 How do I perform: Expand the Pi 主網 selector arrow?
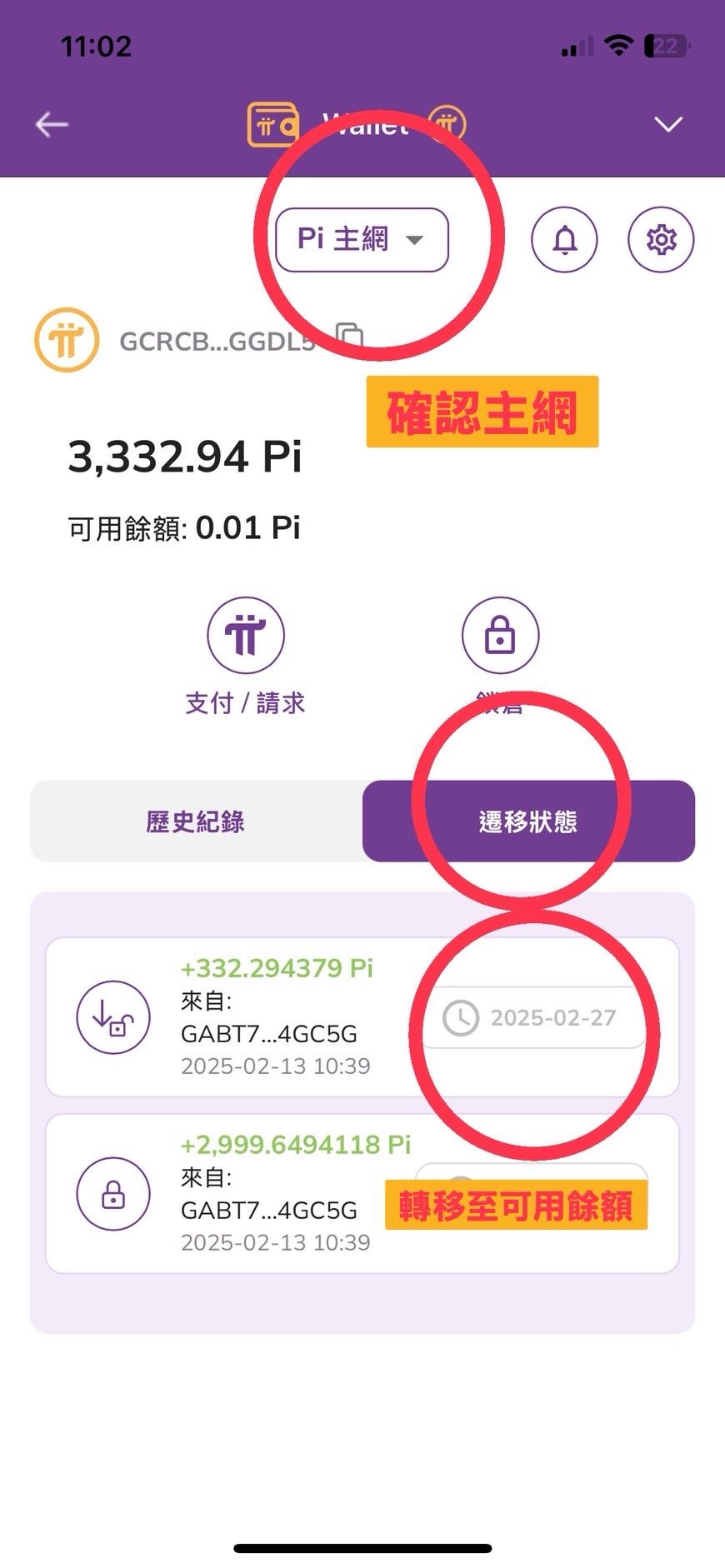[417, 241]
